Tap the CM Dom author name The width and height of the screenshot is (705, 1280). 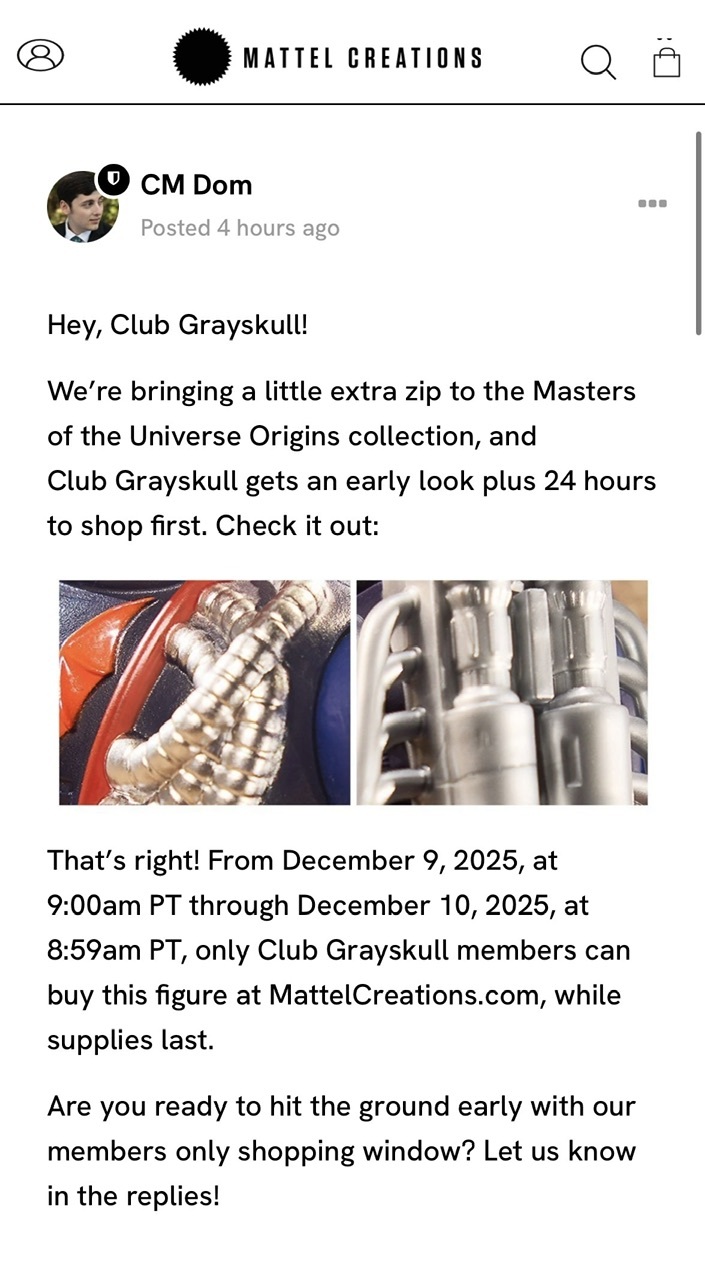point(196,185)
